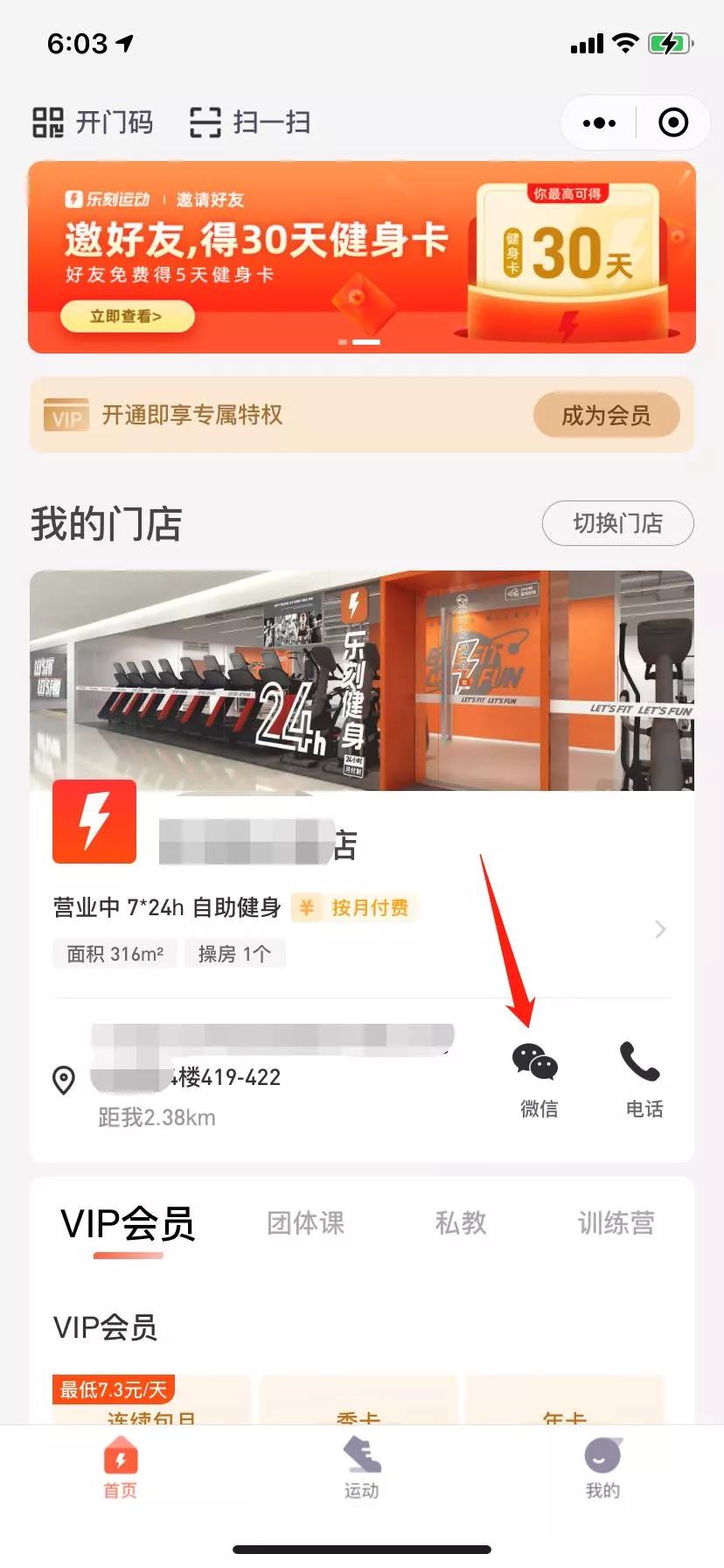724x1568 pixels.
Task: Select the VIP会员 tab
Action: 128,1223
